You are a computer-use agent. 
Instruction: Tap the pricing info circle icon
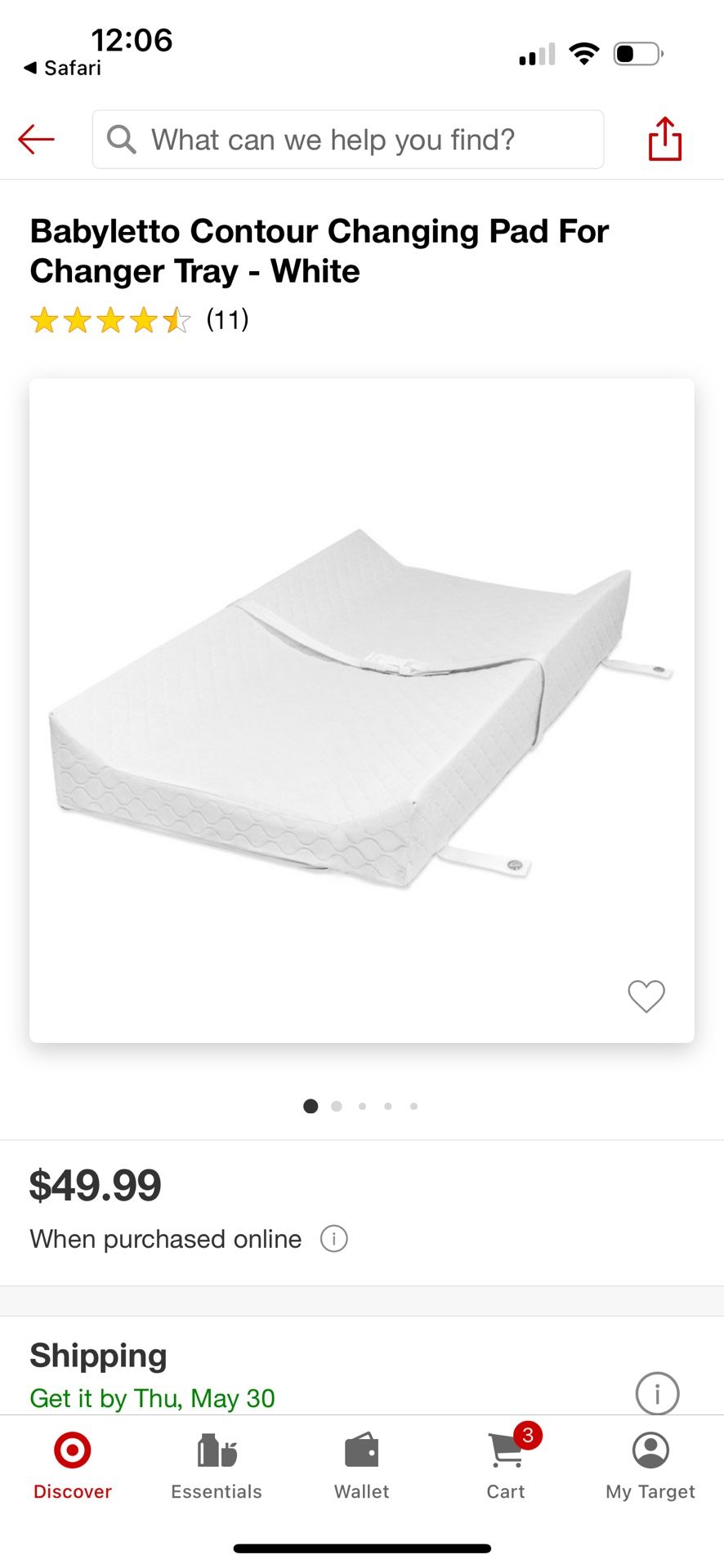coord(333,1239)
